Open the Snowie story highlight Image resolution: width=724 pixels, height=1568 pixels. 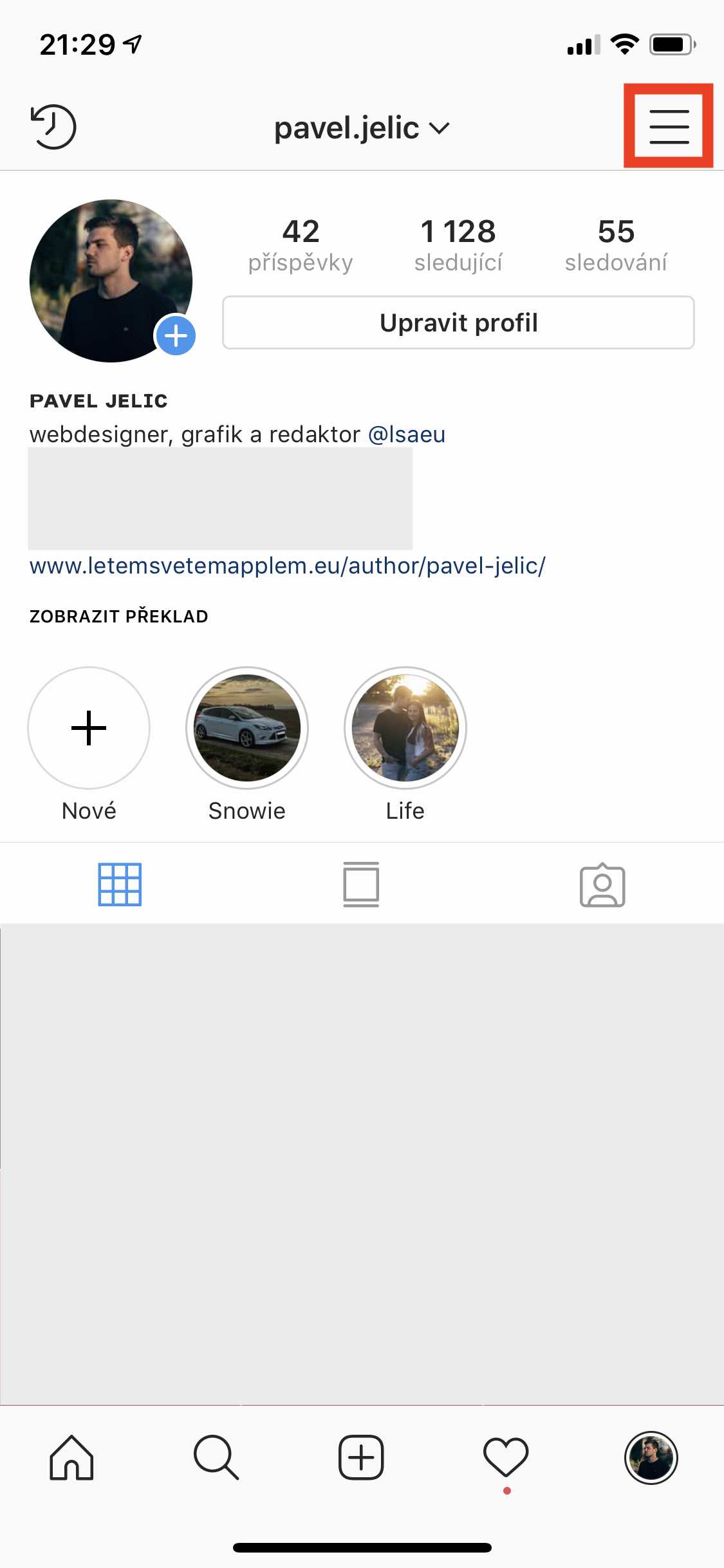coord(247,728)
